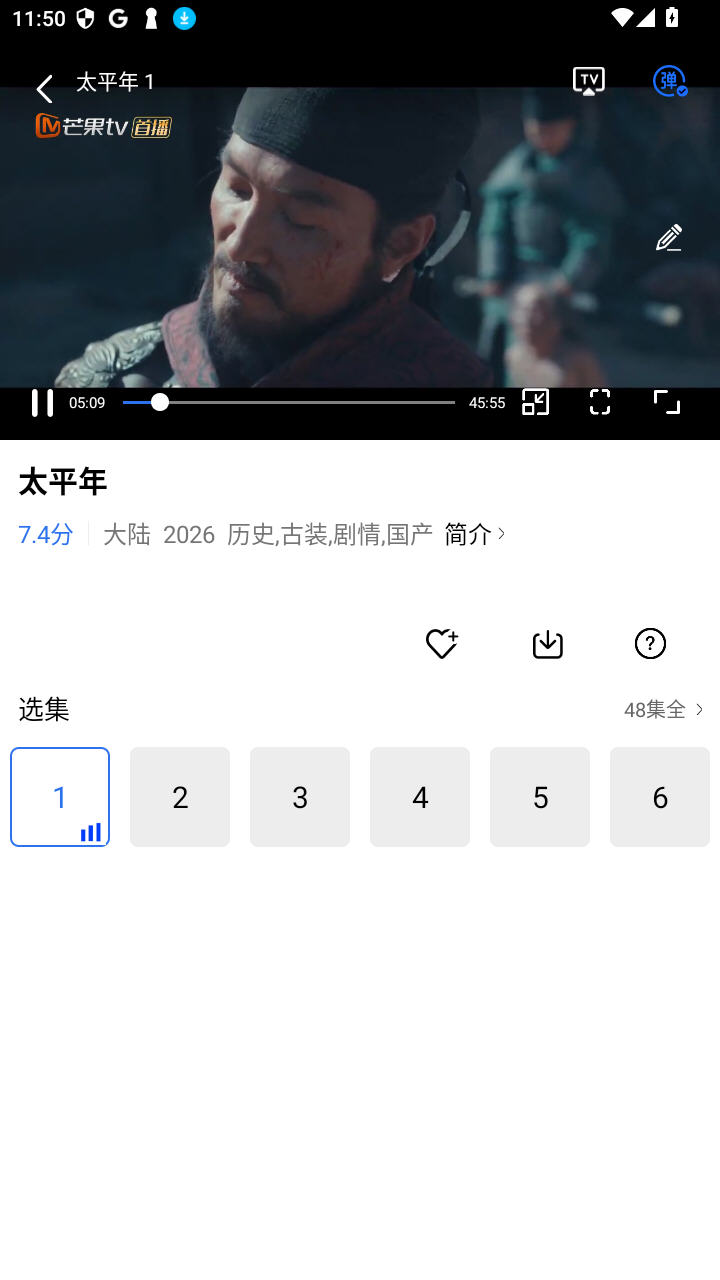The width and height of the screenshot is (720, 1280).
Task: Open the danmaku comment pencil icon
Action: click(668, 238)
